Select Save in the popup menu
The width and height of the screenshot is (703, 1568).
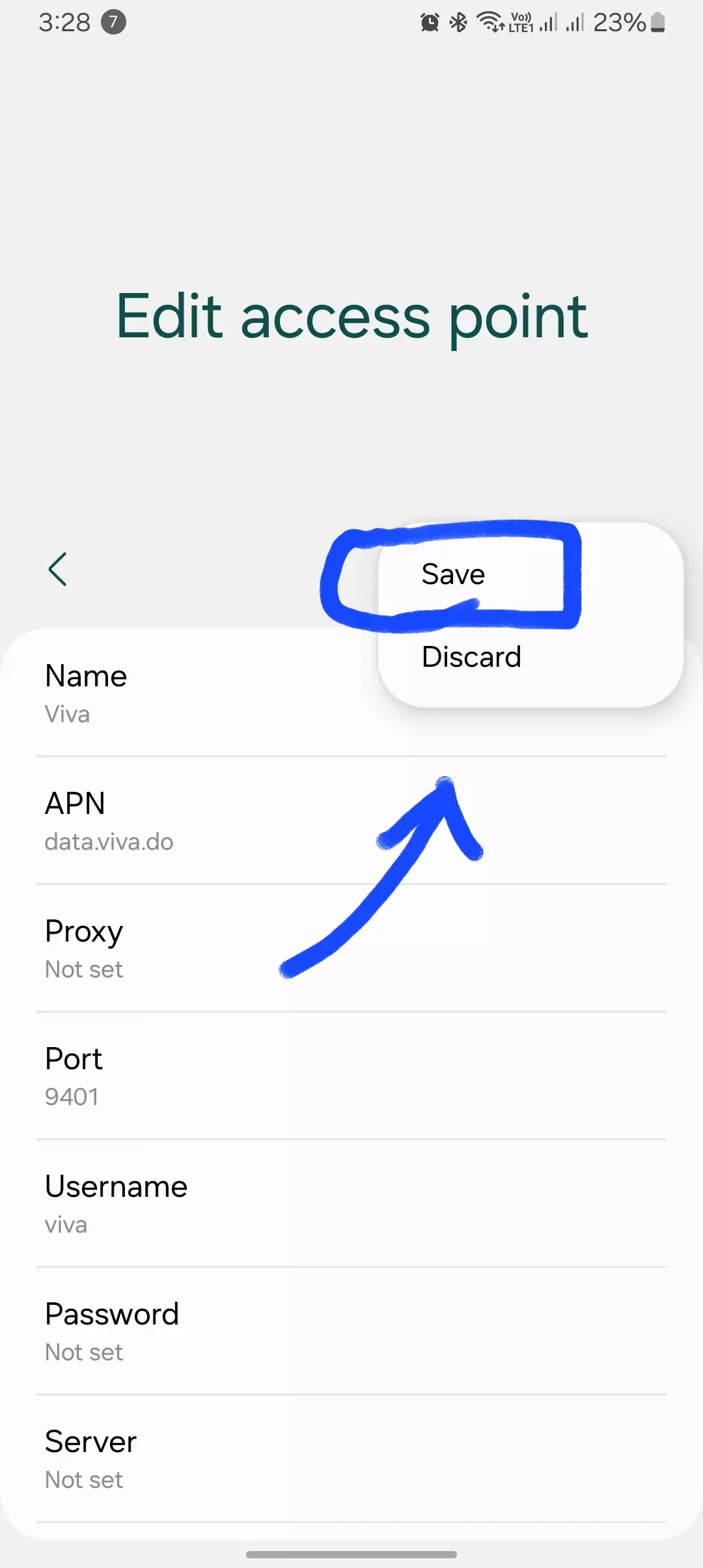[454, 574]
